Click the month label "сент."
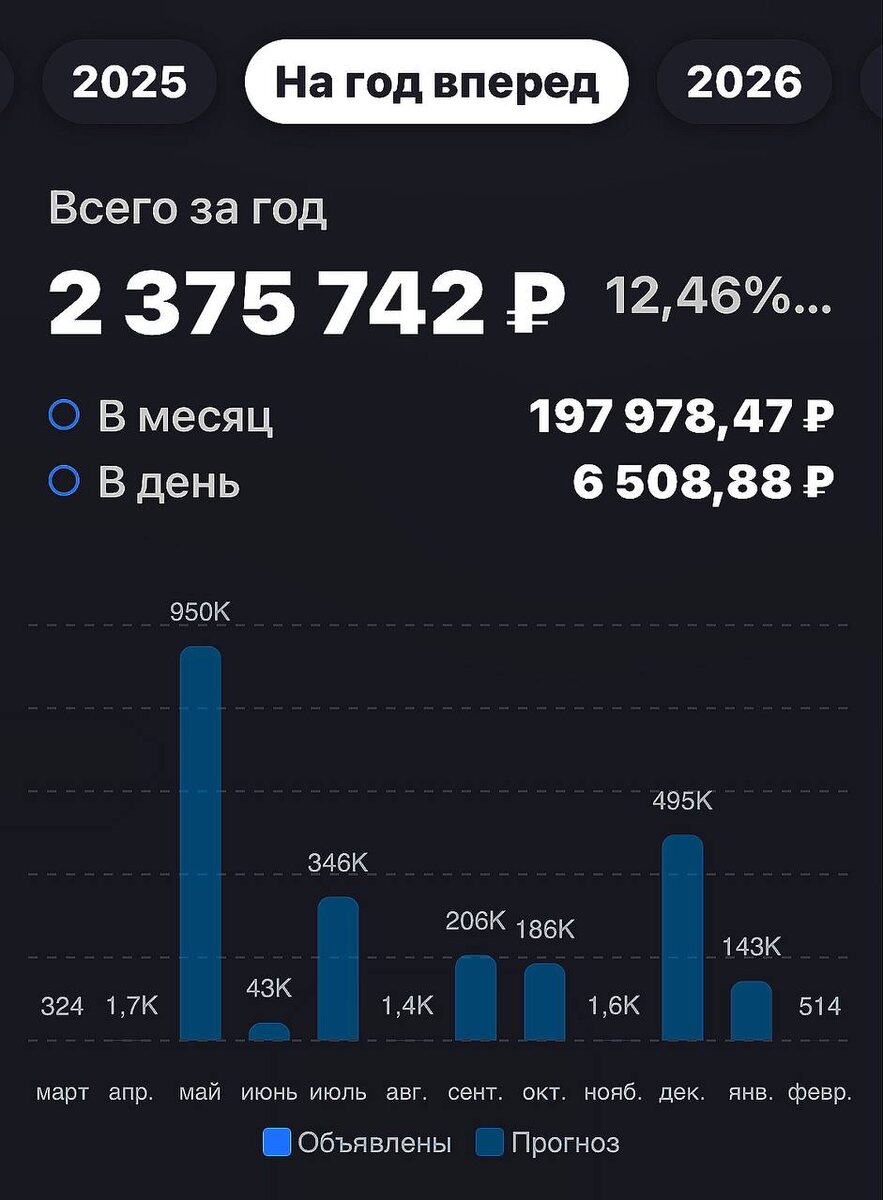 pyautogui.click(x=476, y=1093)
